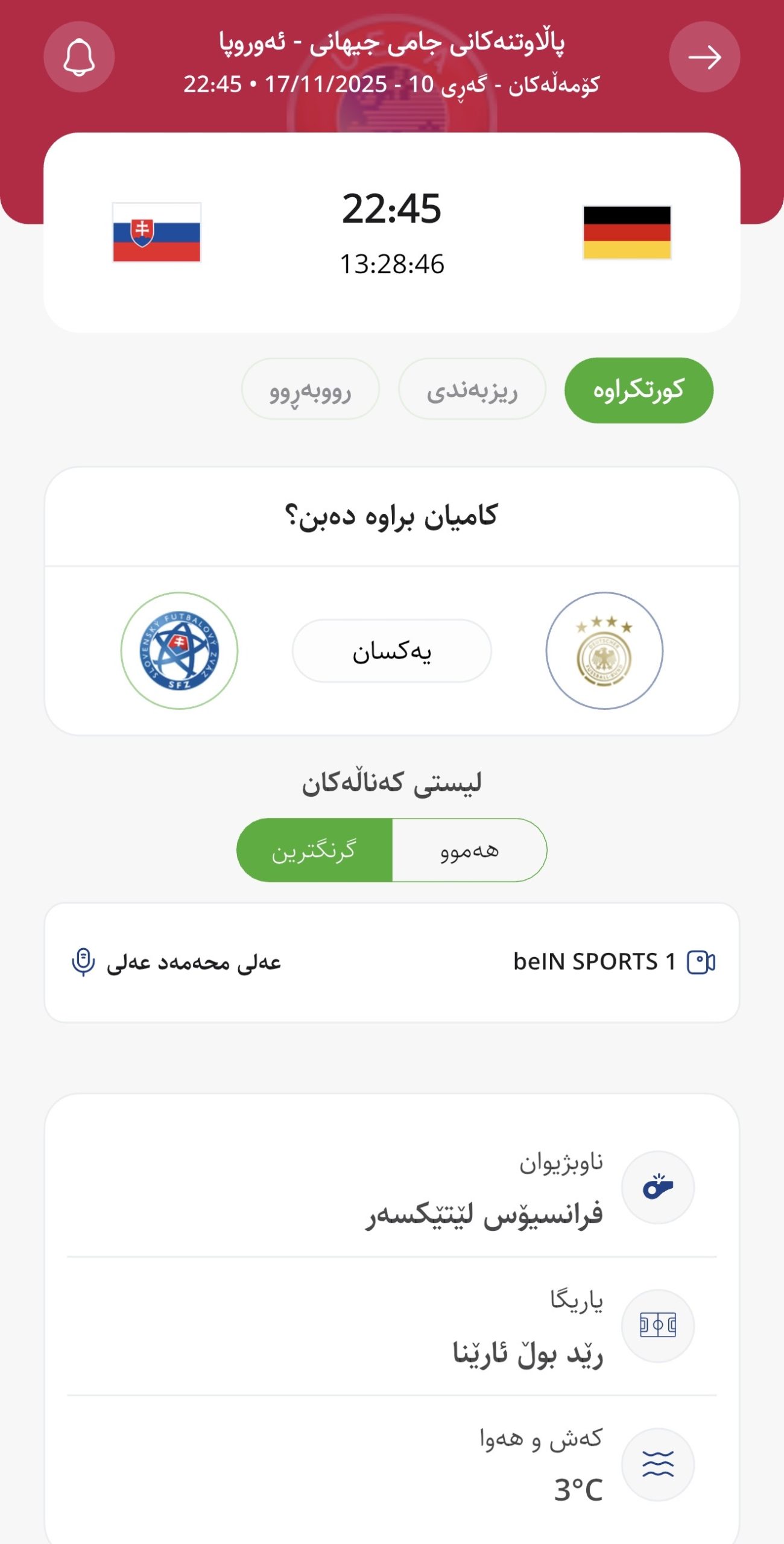Vote for Slovakia to win
Screen dimensions: 784x1544
[179, 651]
